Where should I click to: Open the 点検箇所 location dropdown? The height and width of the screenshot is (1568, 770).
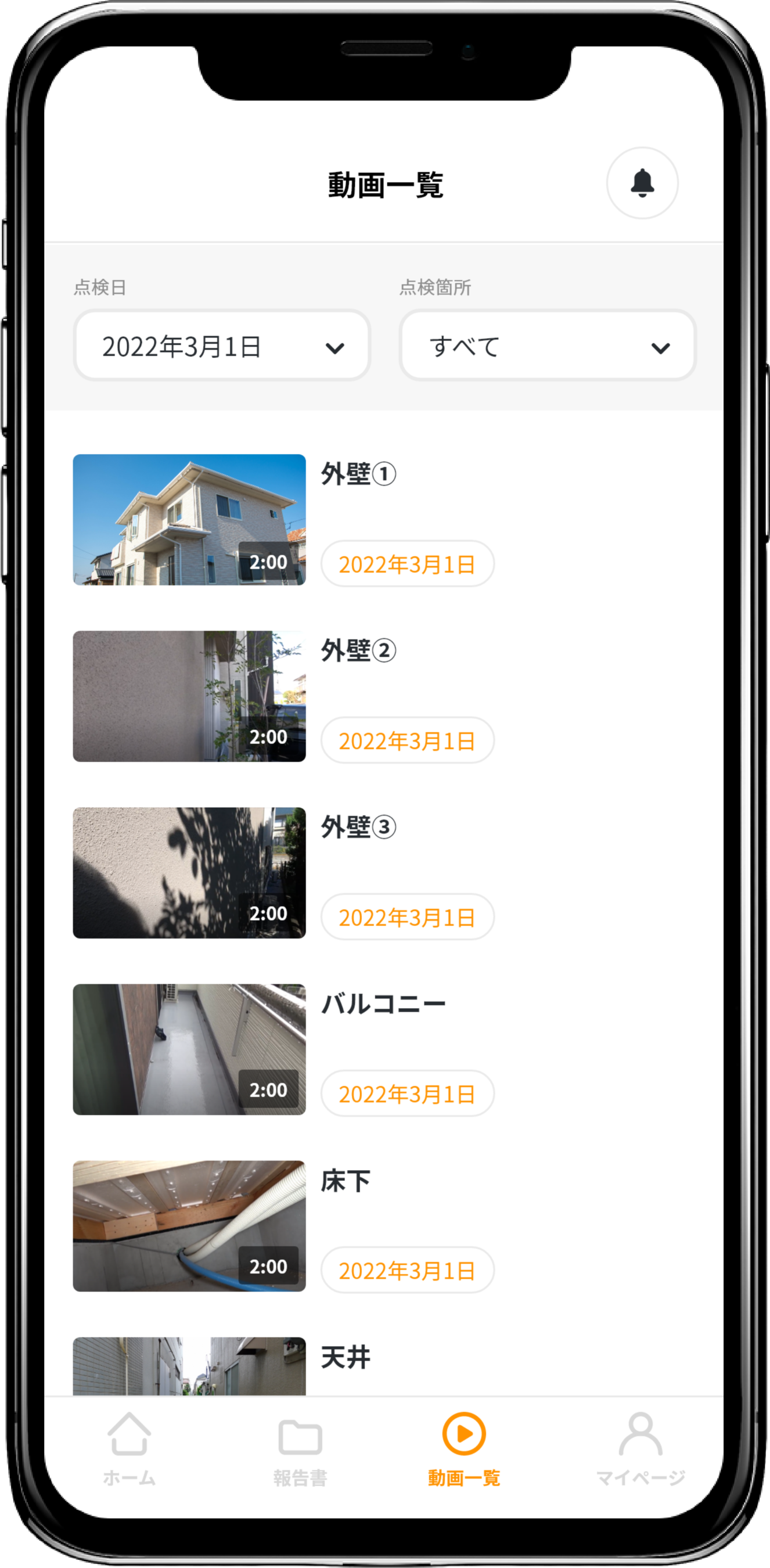546,346
